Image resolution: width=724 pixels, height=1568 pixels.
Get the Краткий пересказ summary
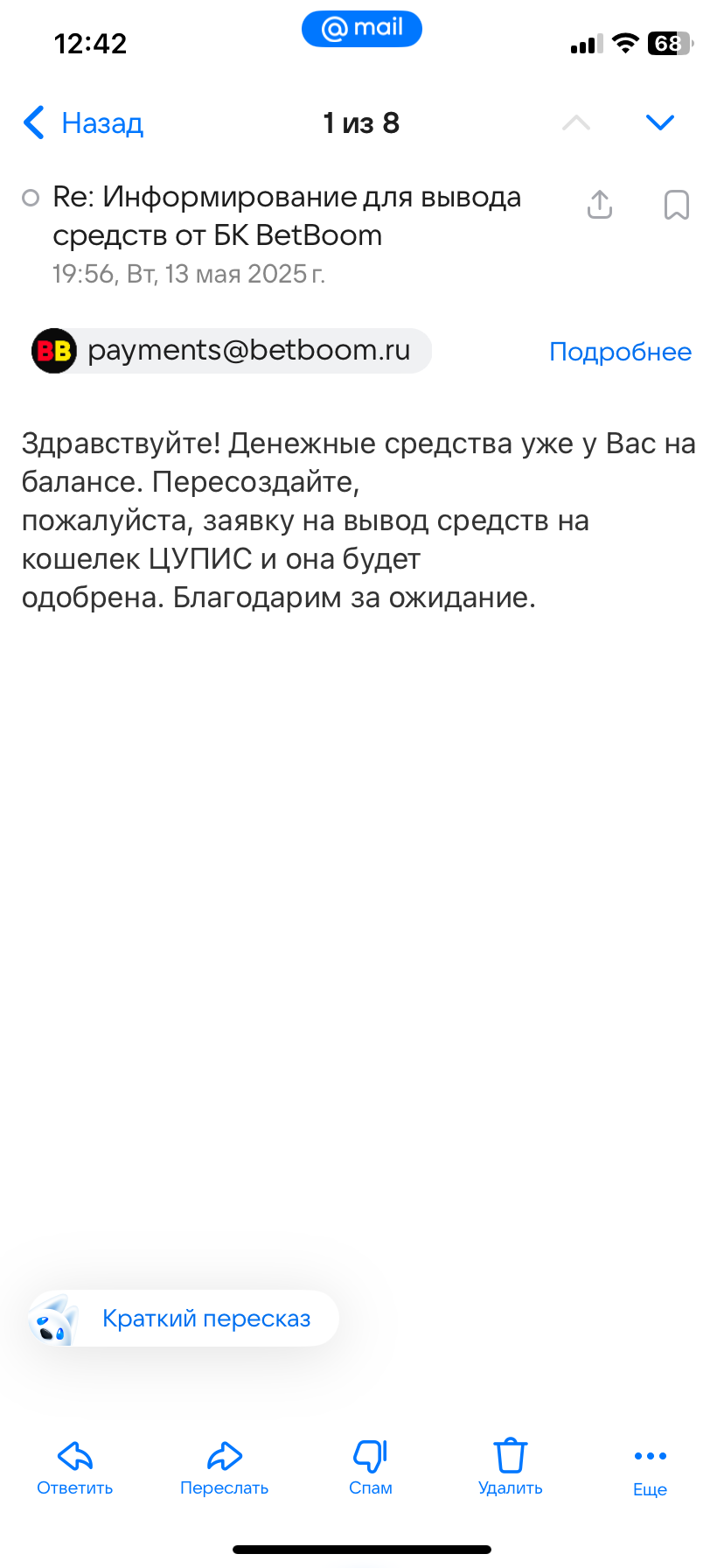(184, 1319)
